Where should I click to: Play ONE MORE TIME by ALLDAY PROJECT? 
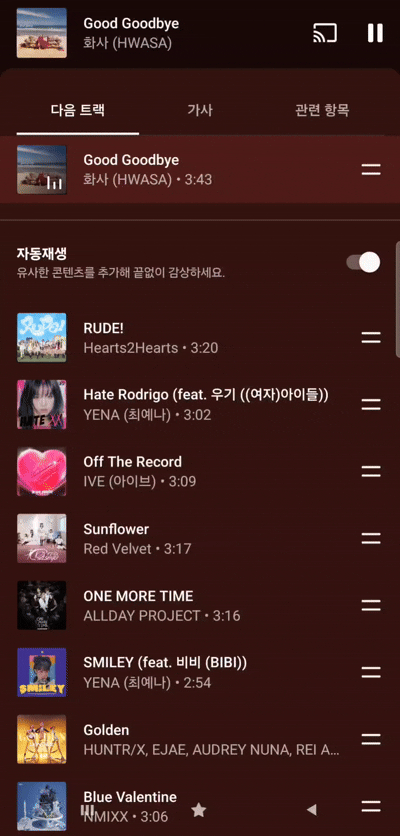pyautogui.click(x=181, y=606)
